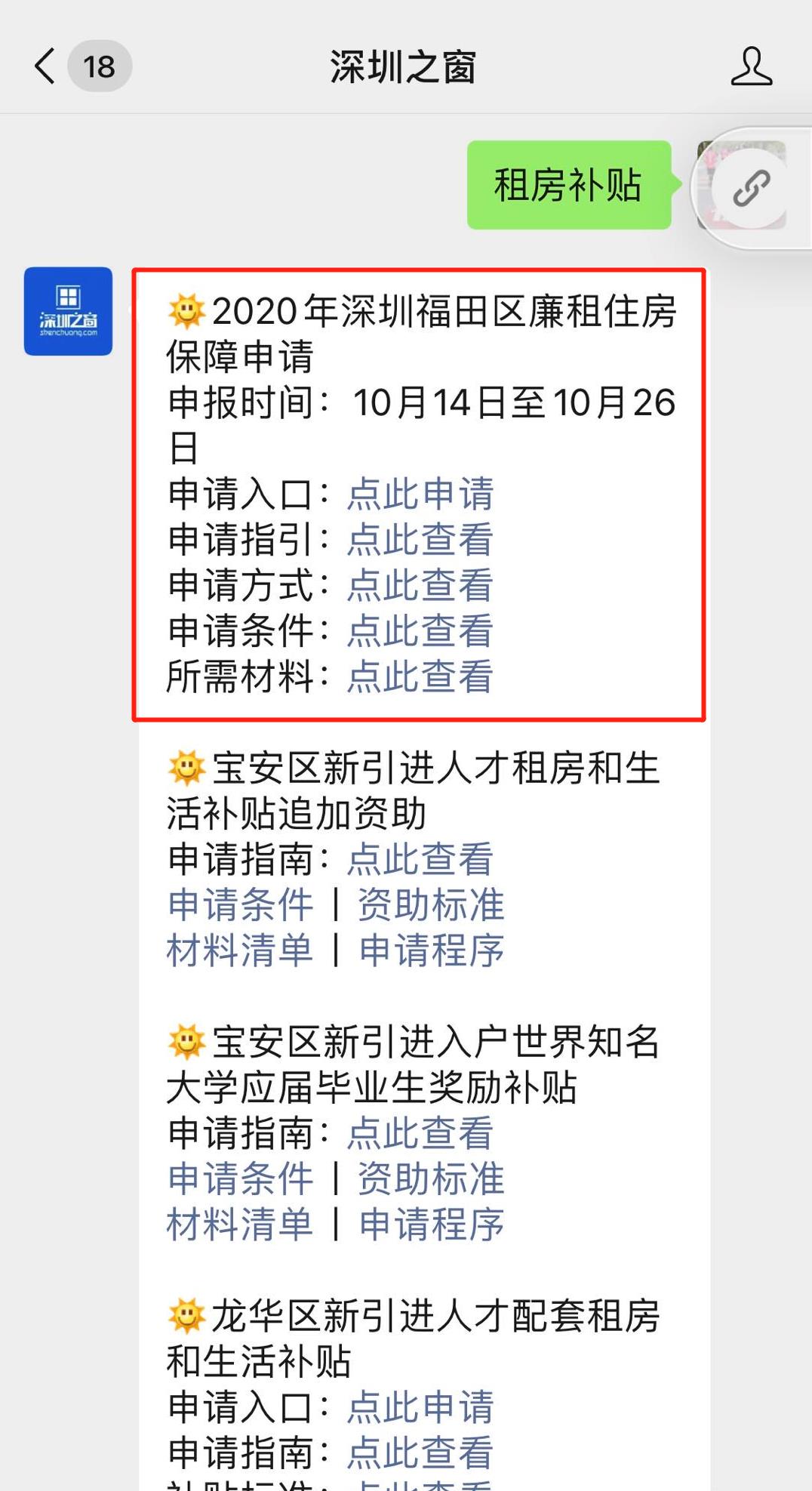
Task: Open 申请指南 link for 宝安区人才租房补贴
Action: [x=420, y=859]
